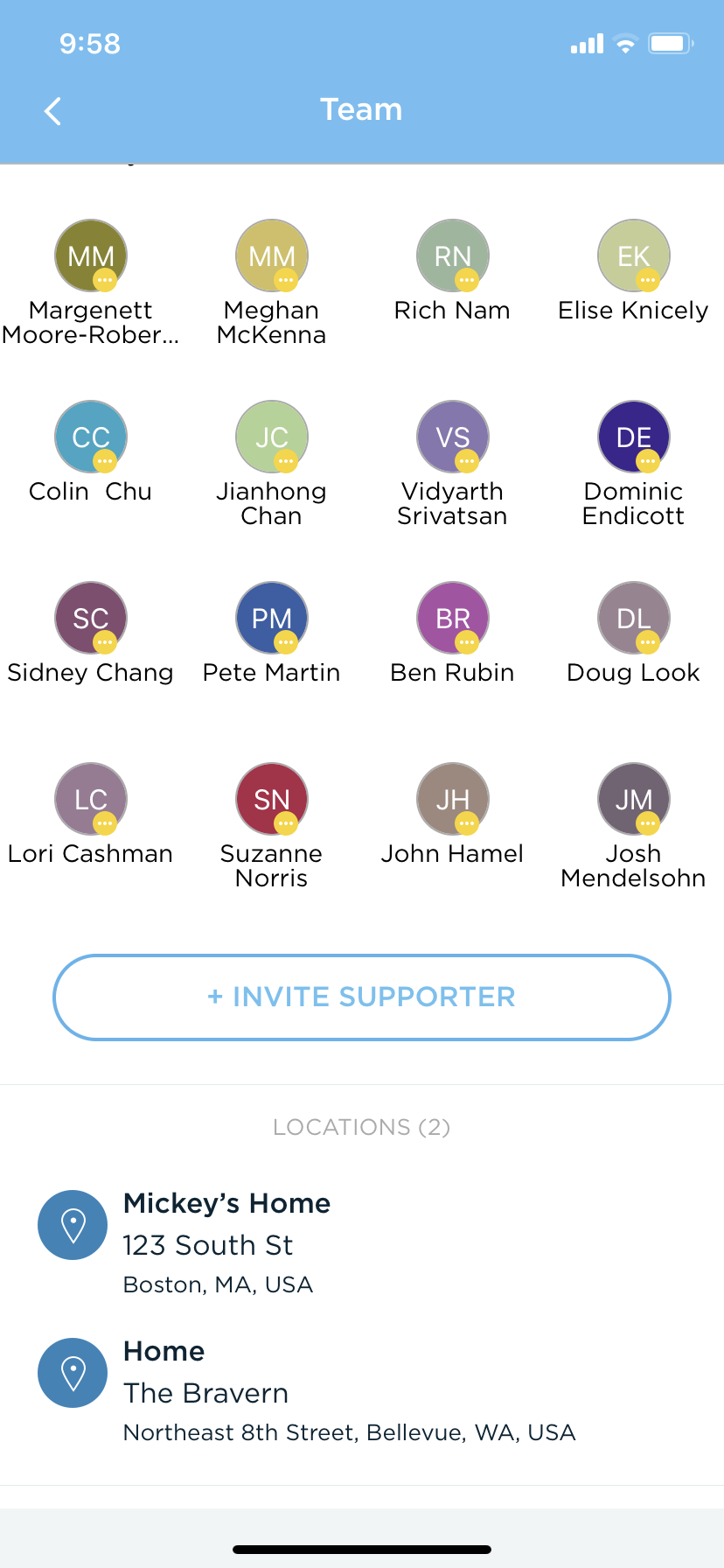This screenshot has height=1568, width=724.
Task: Select Sidney Chang from supporters
Action: [x=91, y=619]
